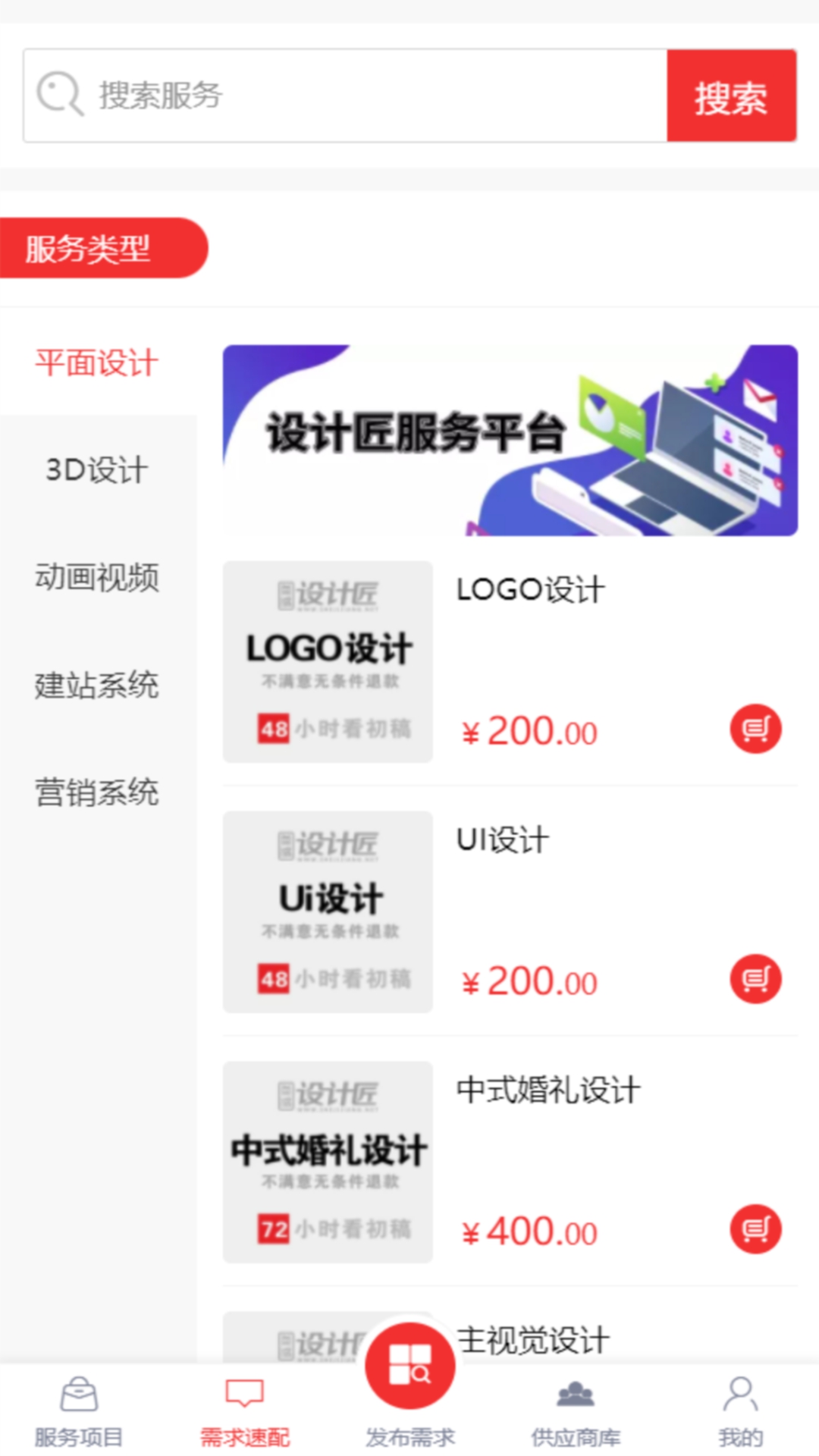The width and height of the screenshot is (819, 1456).
Task: View the 中式婚礼设计 service thumbnail
Action: (327, 1166)
